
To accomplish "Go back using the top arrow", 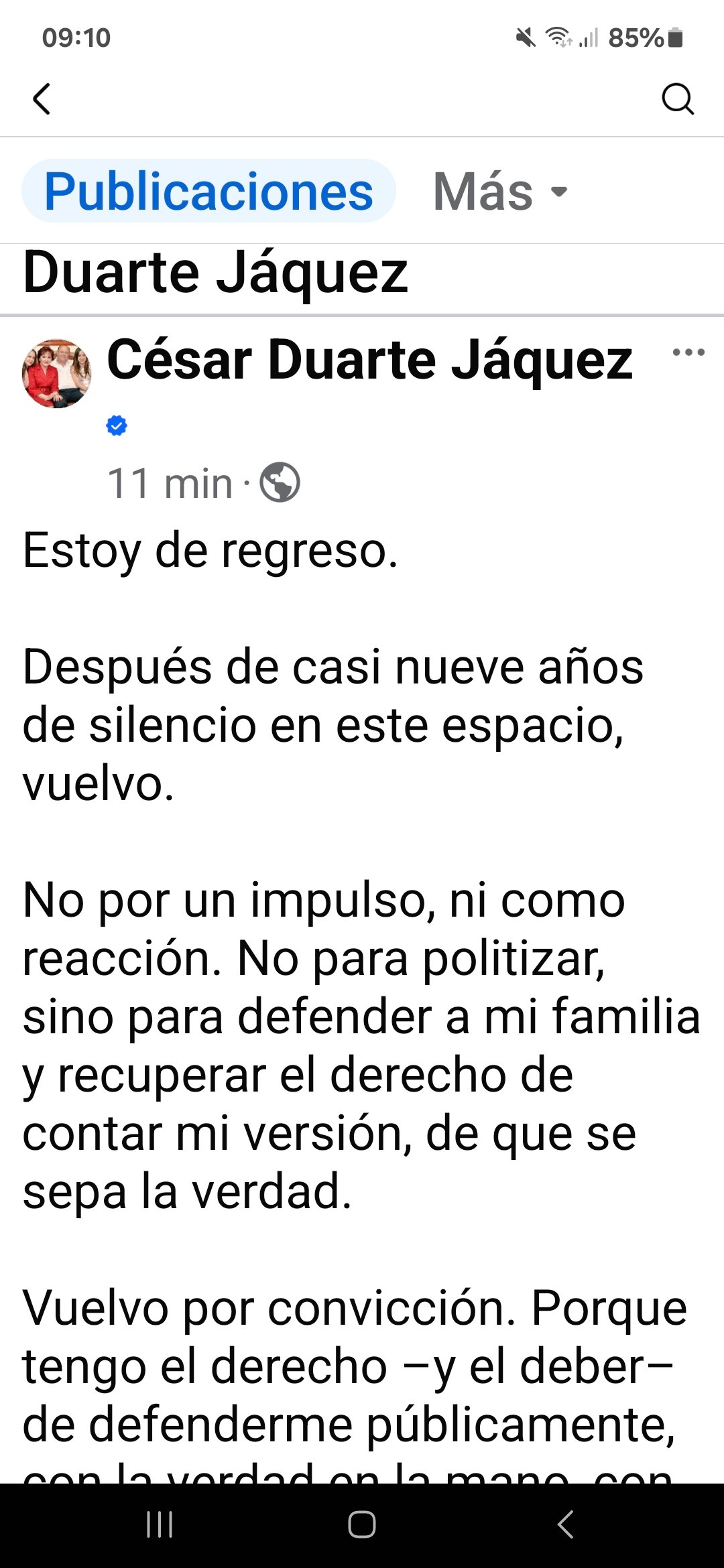I will click(42, 99).
